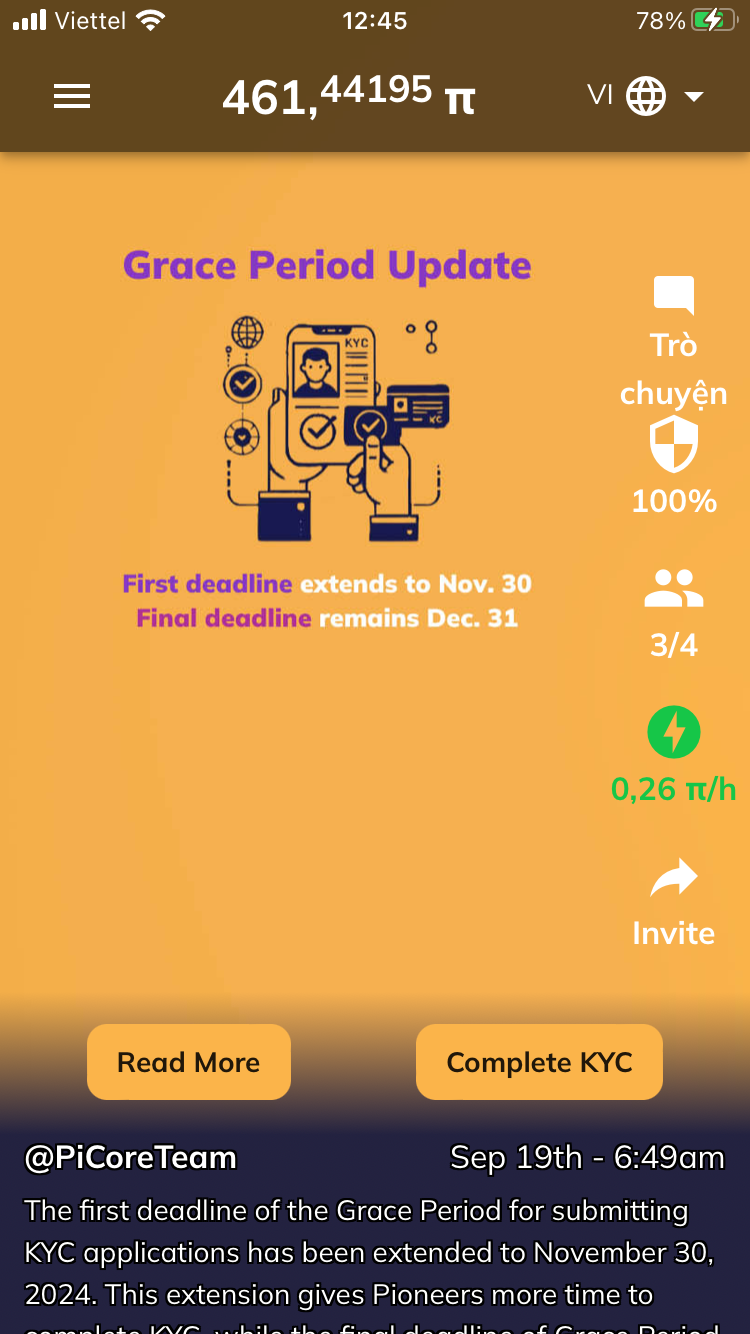Tap the Complete KYC button
The width and height of the screenshot is (750, 1334).
(539, 1062)
